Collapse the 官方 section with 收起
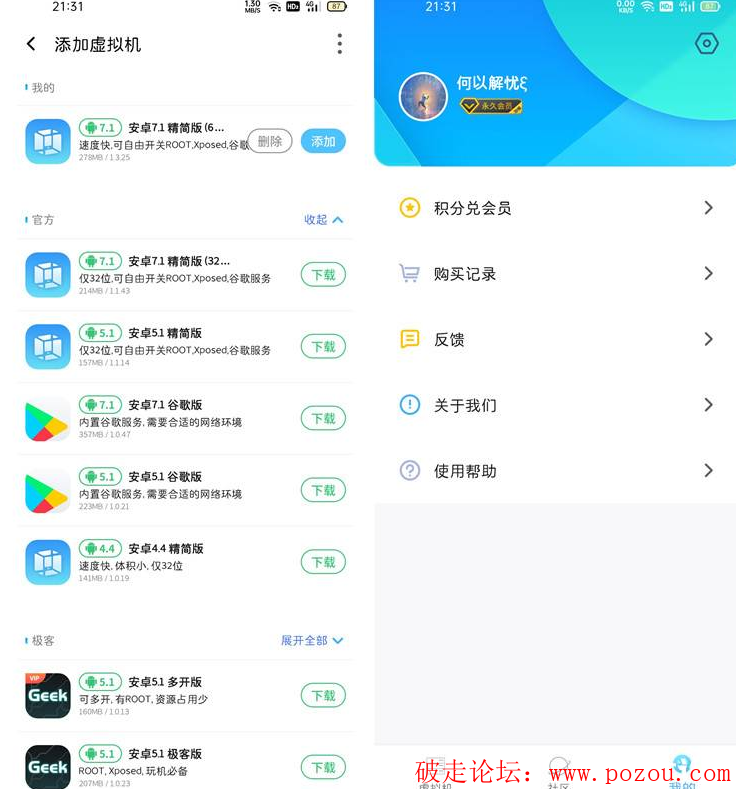This screenshot has width=736, height=789. coord(324,220)
